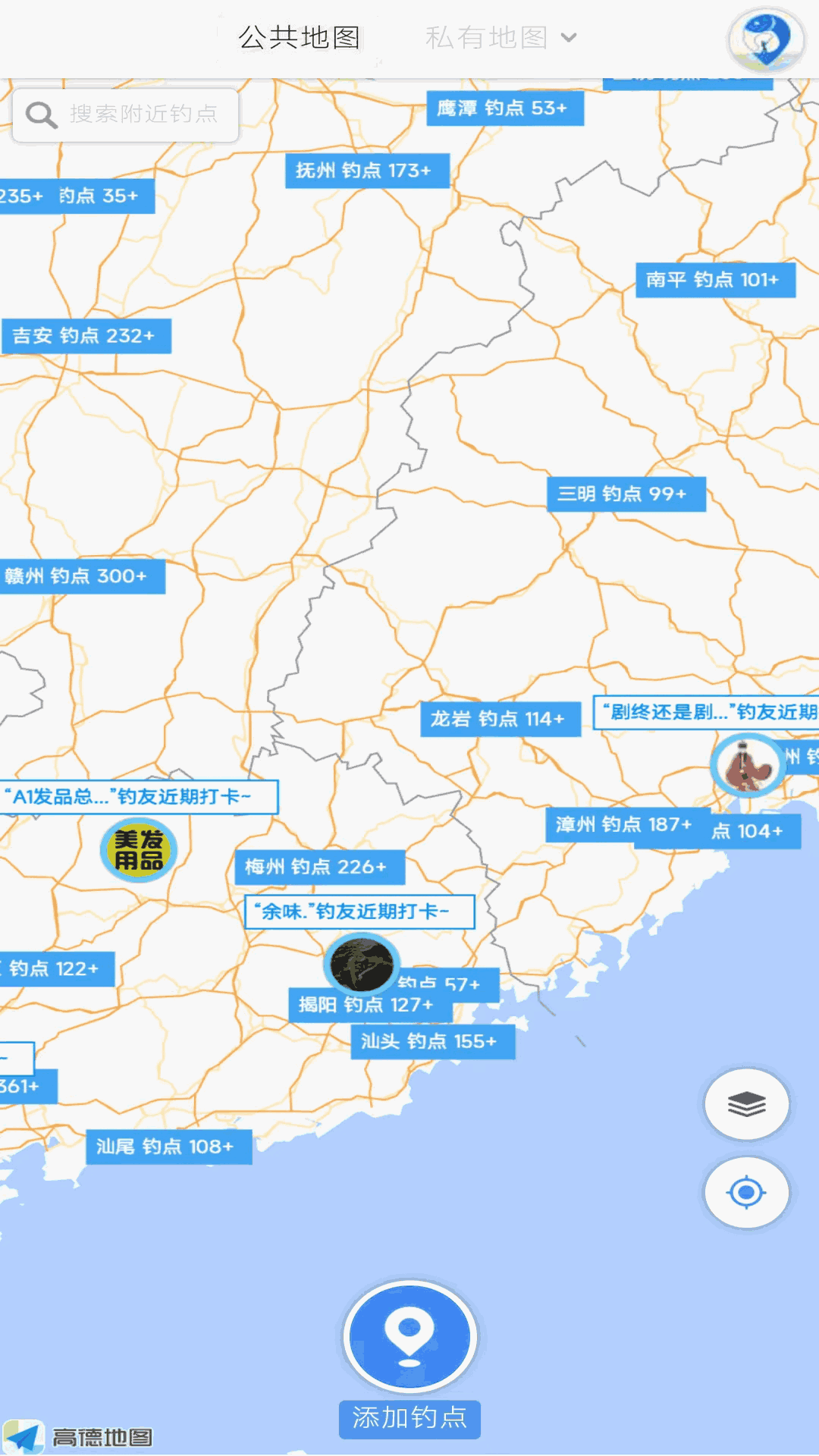819x1456 pixels.
Task: Open the profile avatar
Action: (x=766, y=39)
